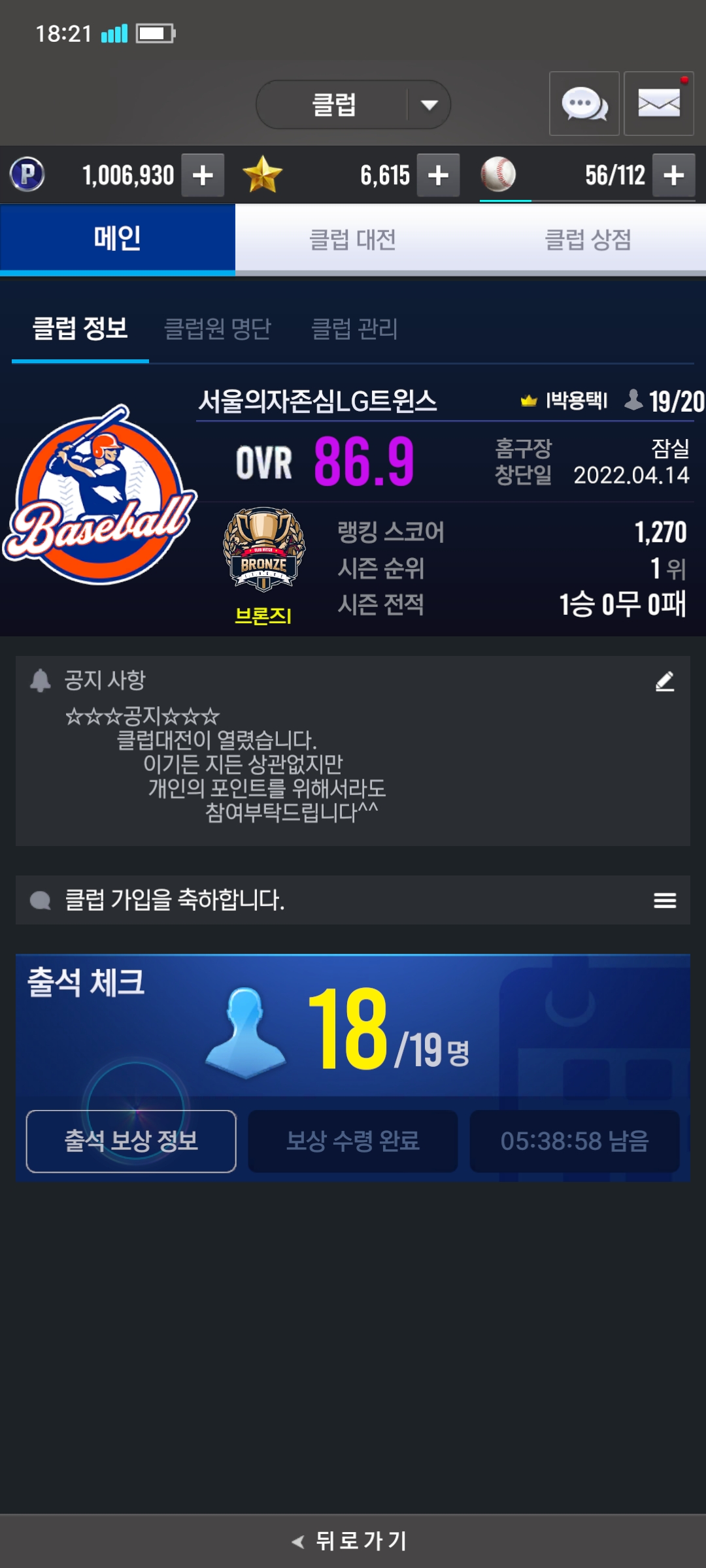The image size is (706, 1568).
Task: Switch to the 클럽 상점 tab
Action: click(588, 240)
